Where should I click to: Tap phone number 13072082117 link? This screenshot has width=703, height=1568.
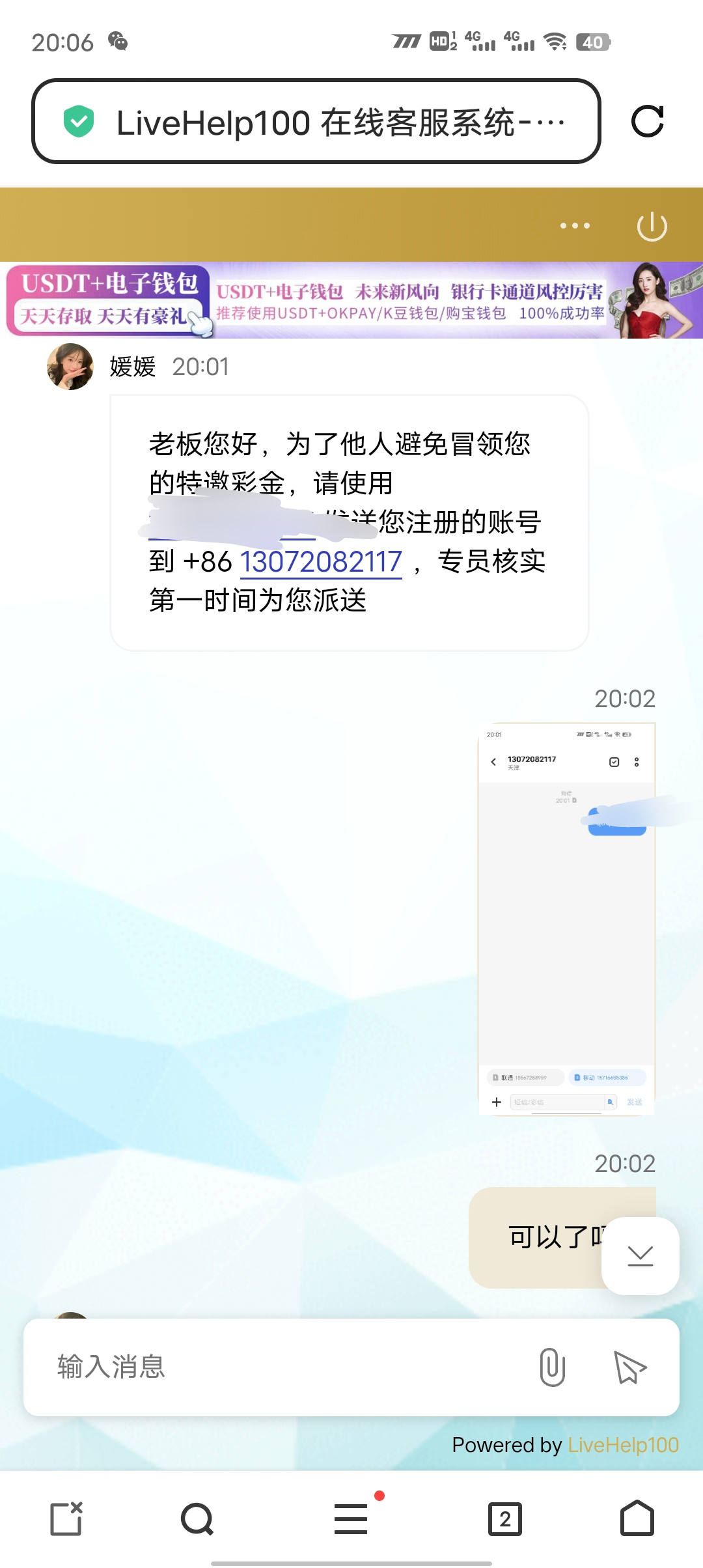pos(322,561)
